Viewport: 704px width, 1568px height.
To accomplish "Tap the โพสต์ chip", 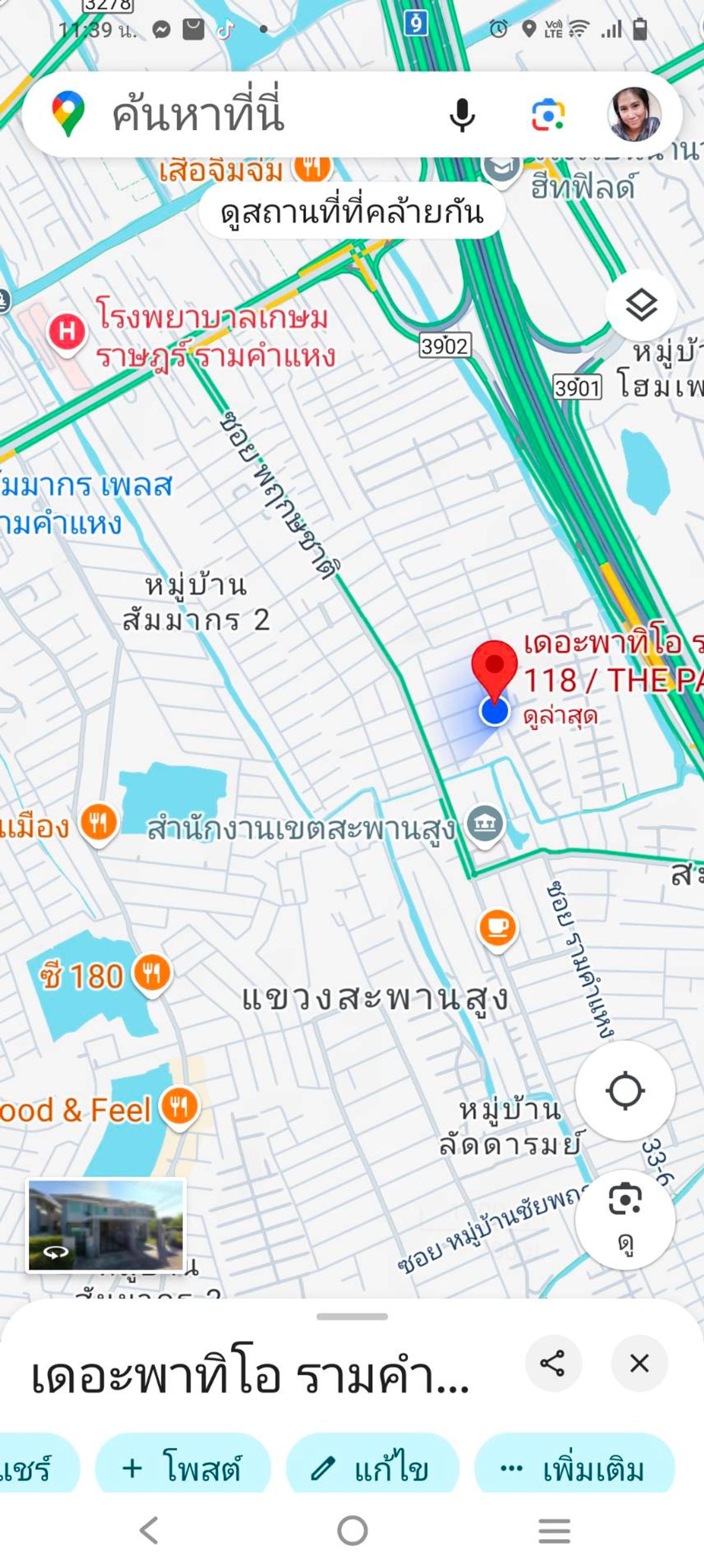I will [182, 1469].
